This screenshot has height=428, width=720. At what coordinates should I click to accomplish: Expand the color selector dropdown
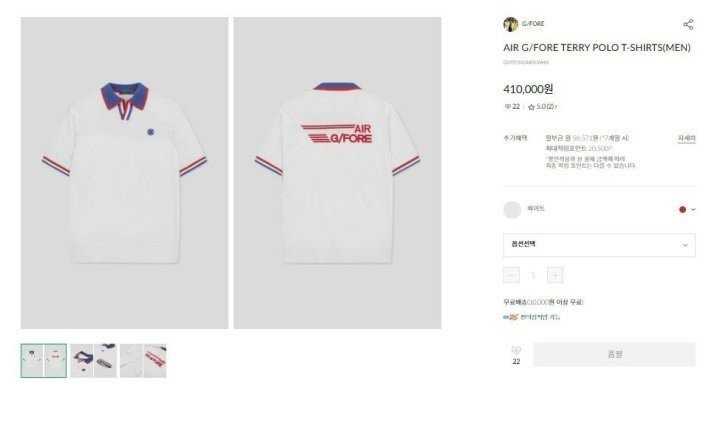point(686,209)
